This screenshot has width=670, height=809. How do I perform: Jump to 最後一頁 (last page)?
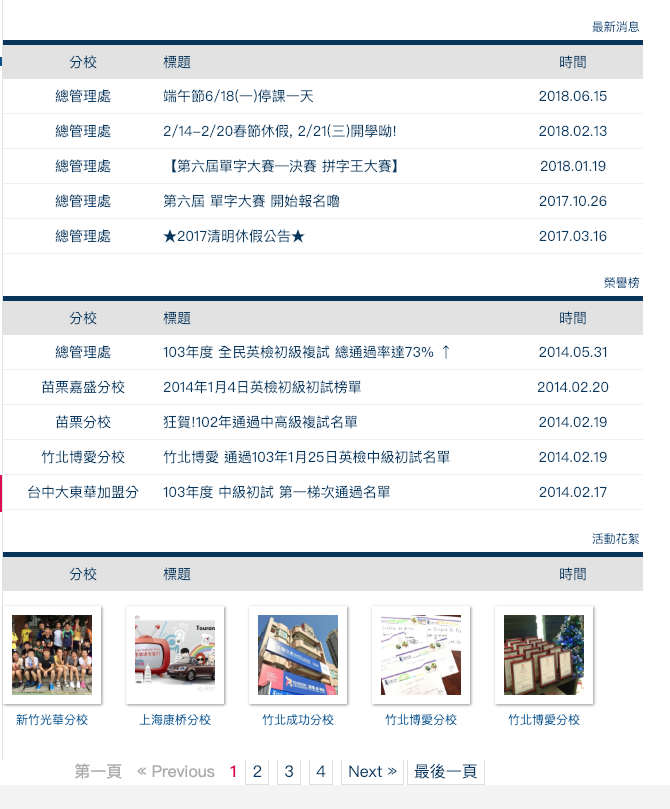(446, 771)
